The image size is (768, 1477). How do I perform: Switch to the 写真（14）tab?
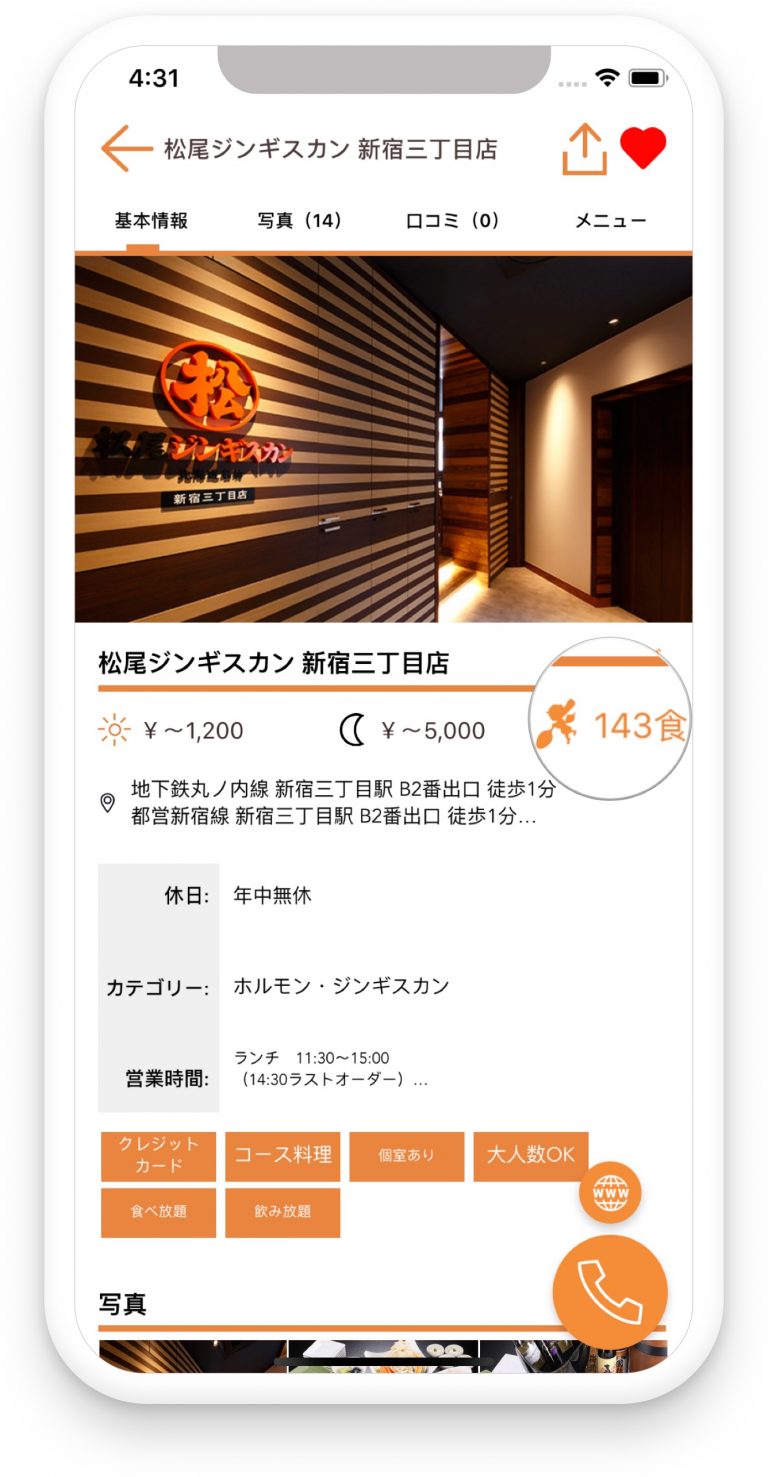[300, 221]
